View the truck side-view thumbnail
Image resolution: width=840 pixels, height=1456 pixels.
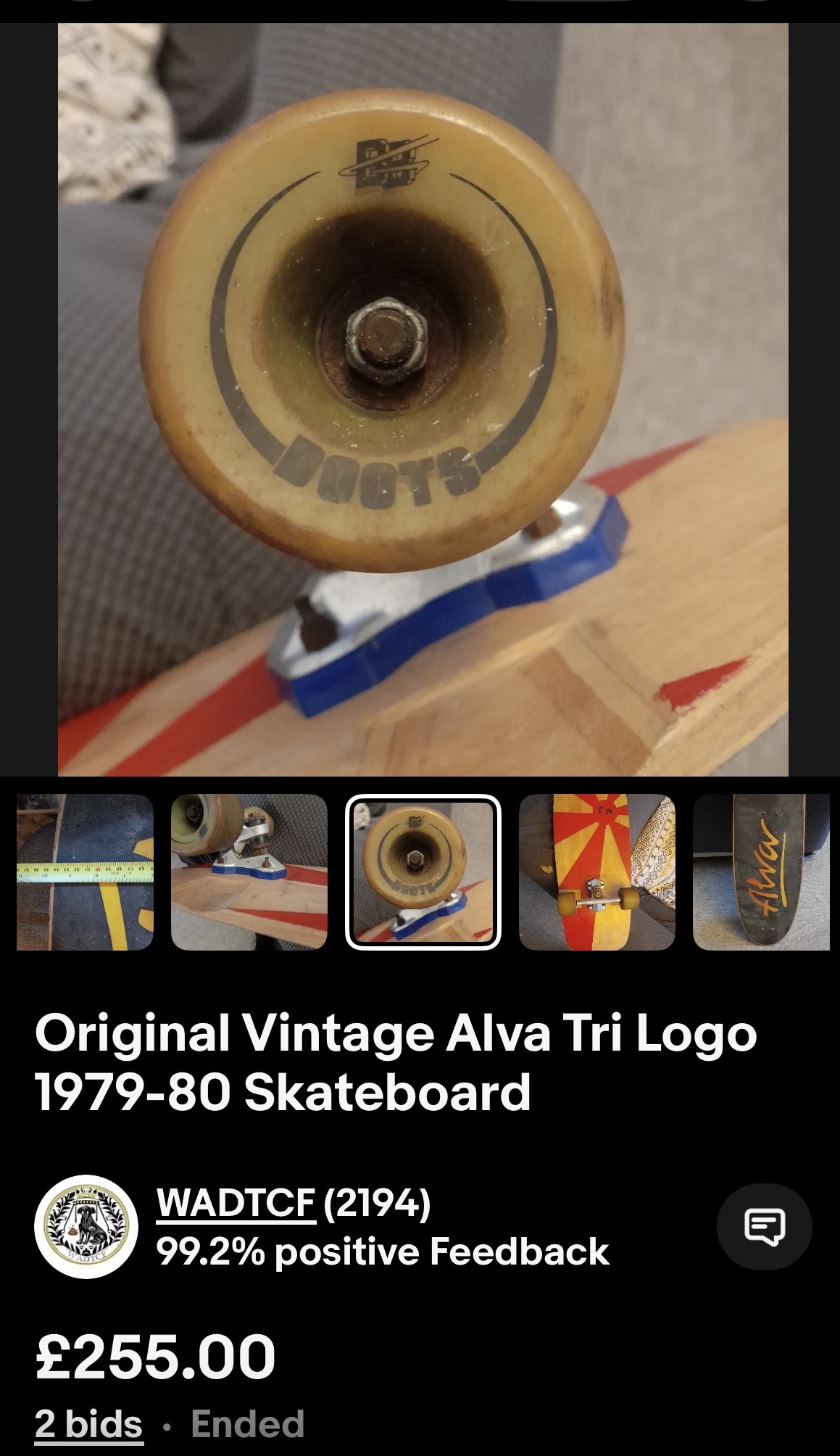pos(249,872)
